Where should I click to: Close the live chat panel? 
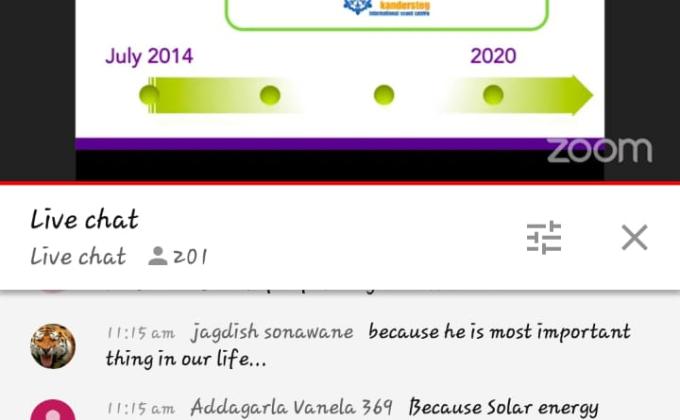(x=634, y=237)
